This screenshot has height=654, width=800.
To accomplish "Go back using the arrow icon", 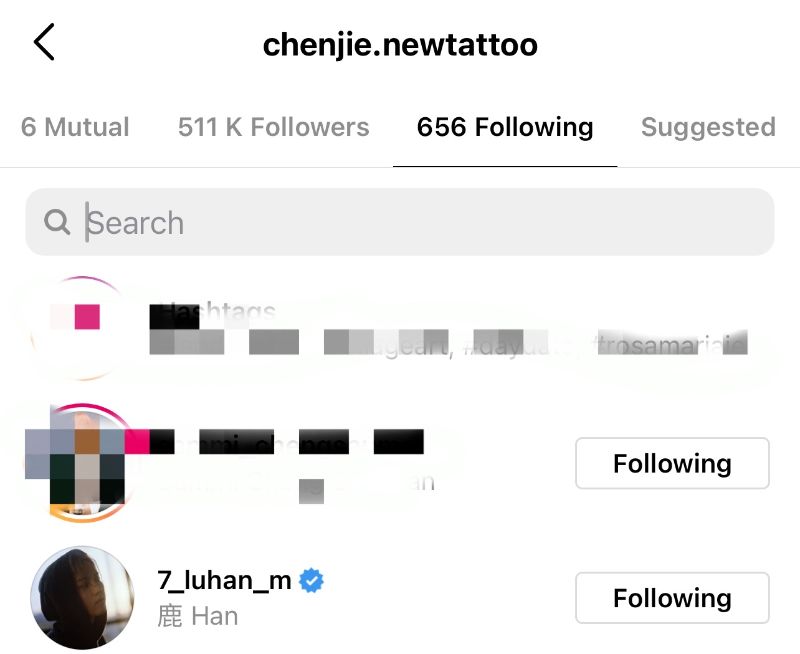I will click(x=44, y=43).
